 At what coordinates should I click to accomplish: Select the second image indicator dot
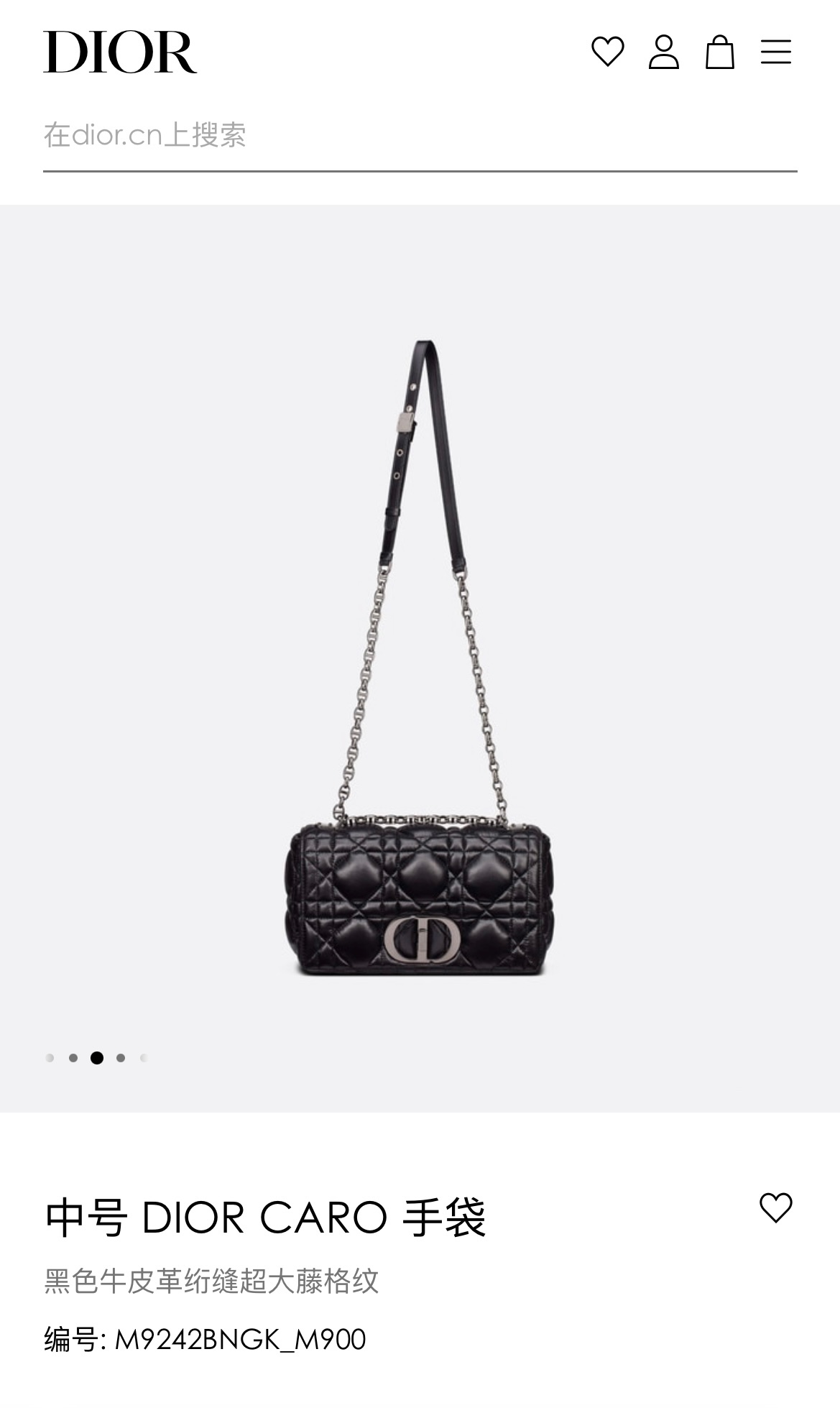pos(73,1058)
